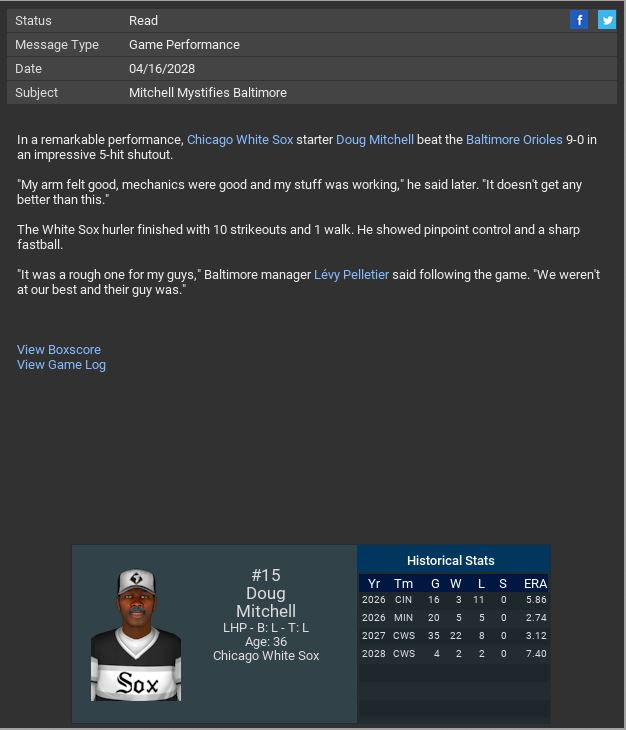The height and width of the screenshot is (730, 626).
Task: Open Doug Mitchell's player link in article
Action: point(375,140)
